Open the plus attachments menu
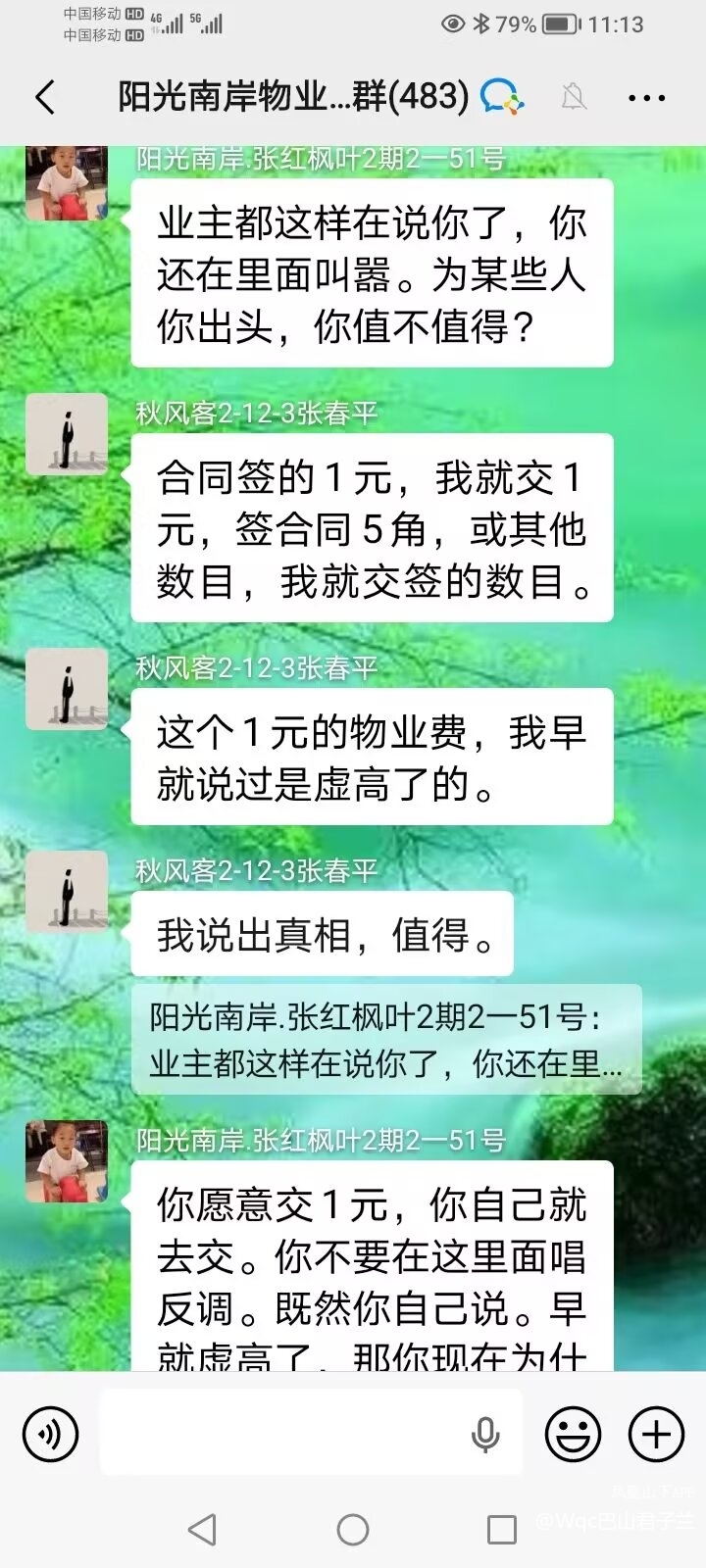706x1568 pixels. tap(655, 1435)
